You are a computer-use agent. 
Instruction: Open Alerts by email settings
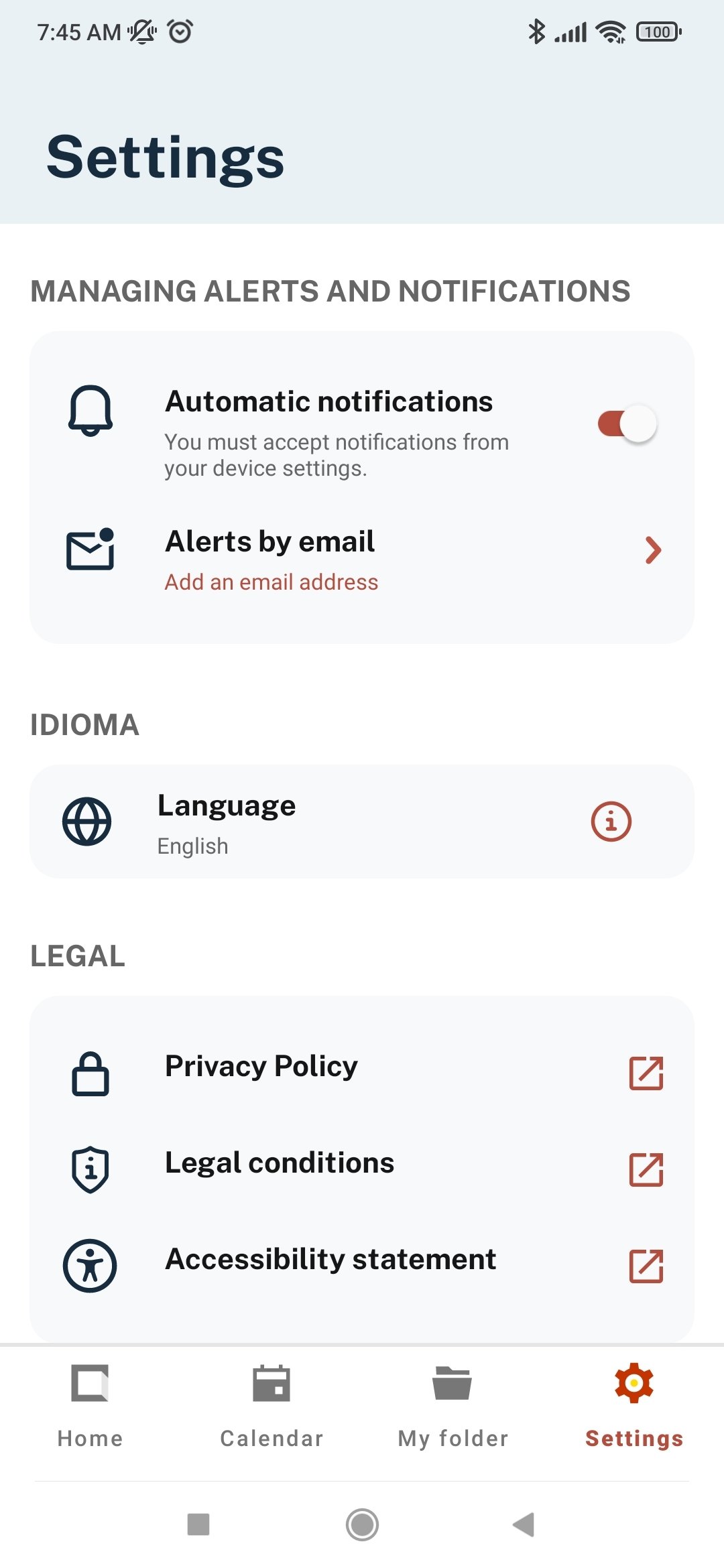click(x=362, y=560)
